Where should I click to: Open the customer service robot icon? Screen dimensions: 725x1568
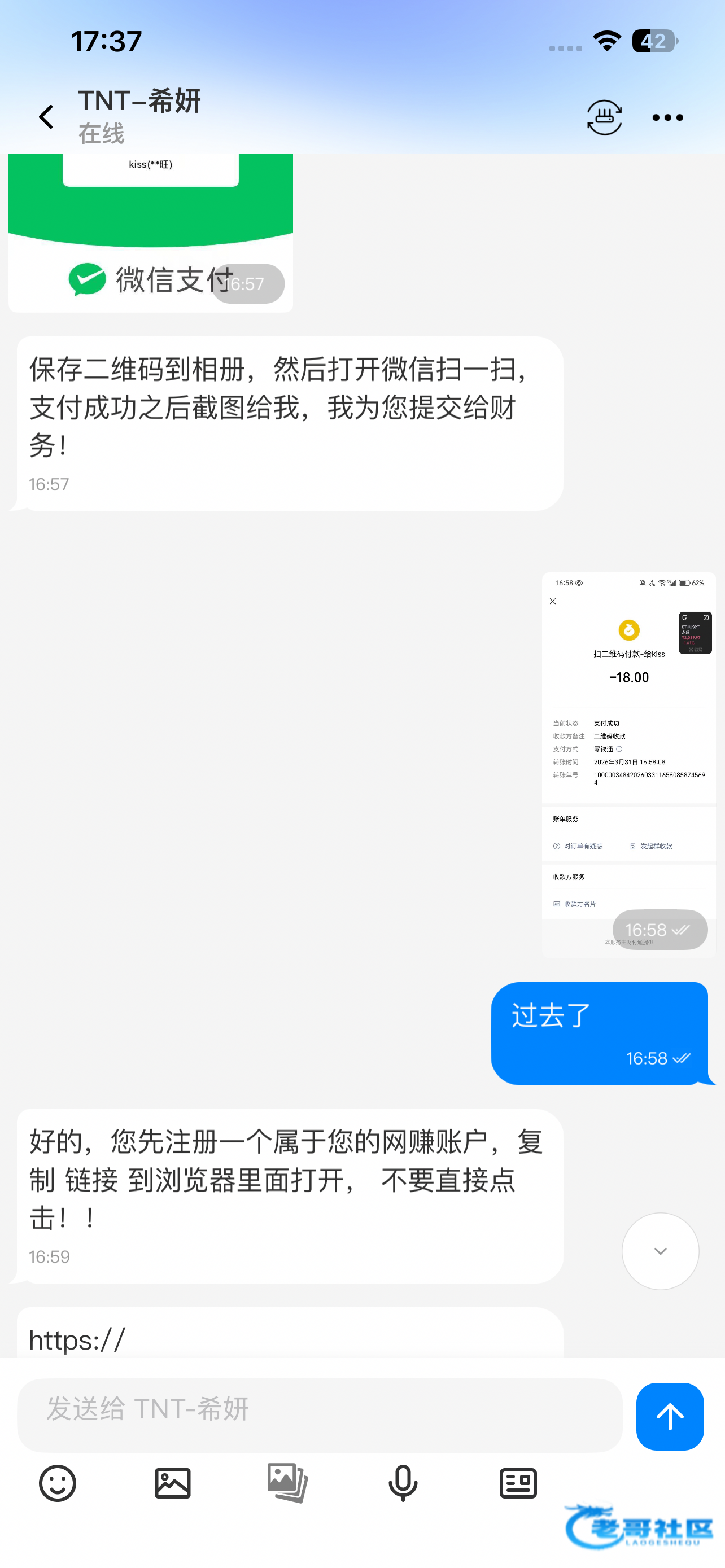pos(604,117)
